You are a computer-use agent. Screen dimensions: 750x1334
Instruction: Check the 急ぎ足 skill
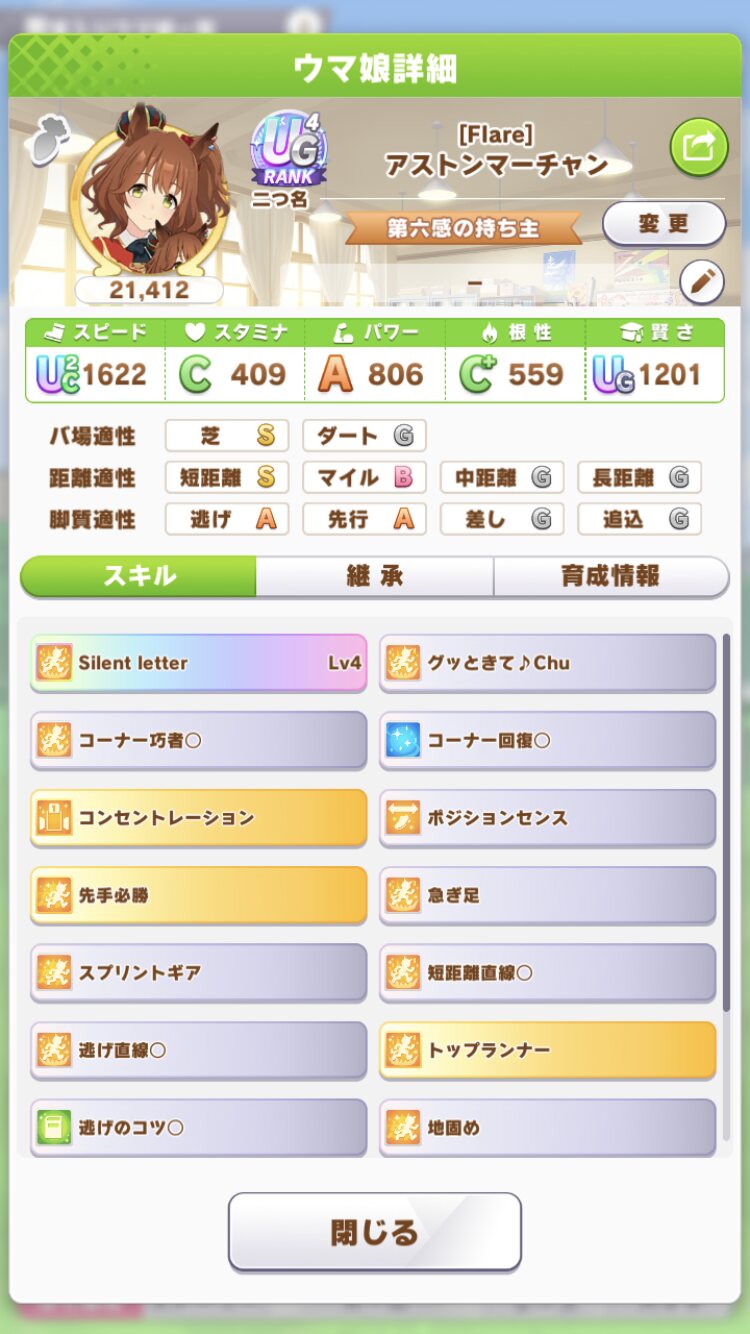pyautogui.click(x=547, y=895)
